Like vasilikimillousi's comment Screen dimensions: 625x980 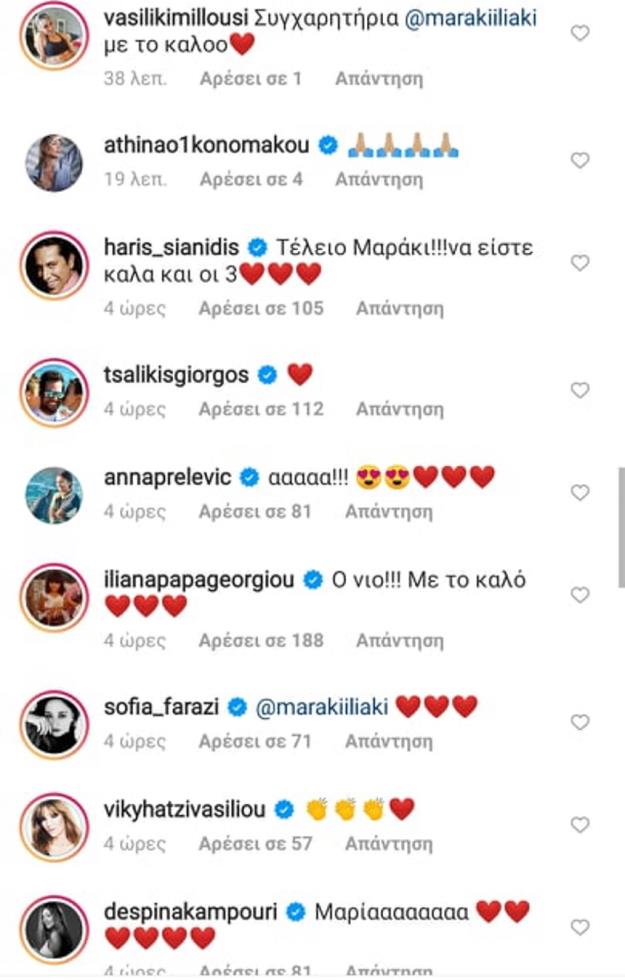pyautogui.click(x=579, y=34)
